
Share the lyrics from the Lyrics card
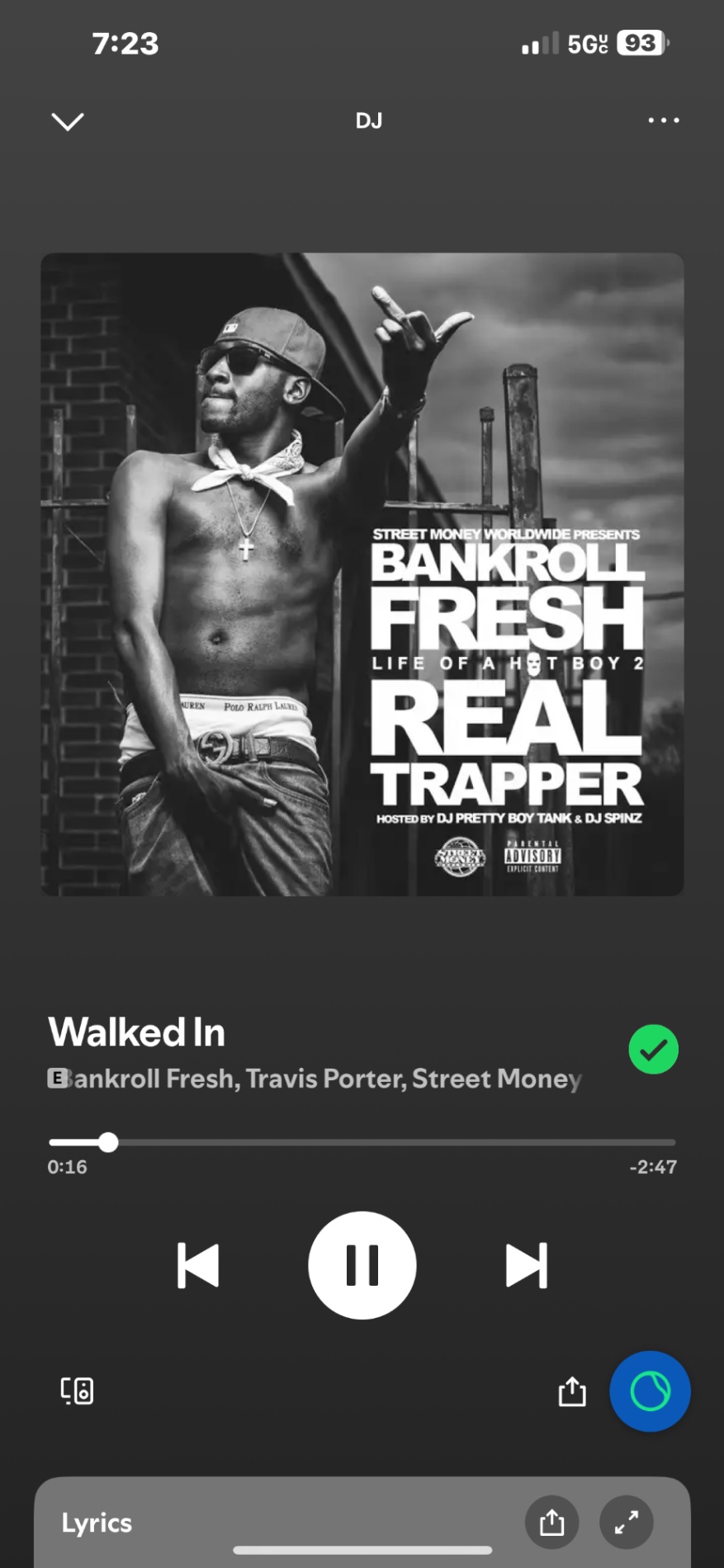pyautogui.click(x=551, y=1523)
